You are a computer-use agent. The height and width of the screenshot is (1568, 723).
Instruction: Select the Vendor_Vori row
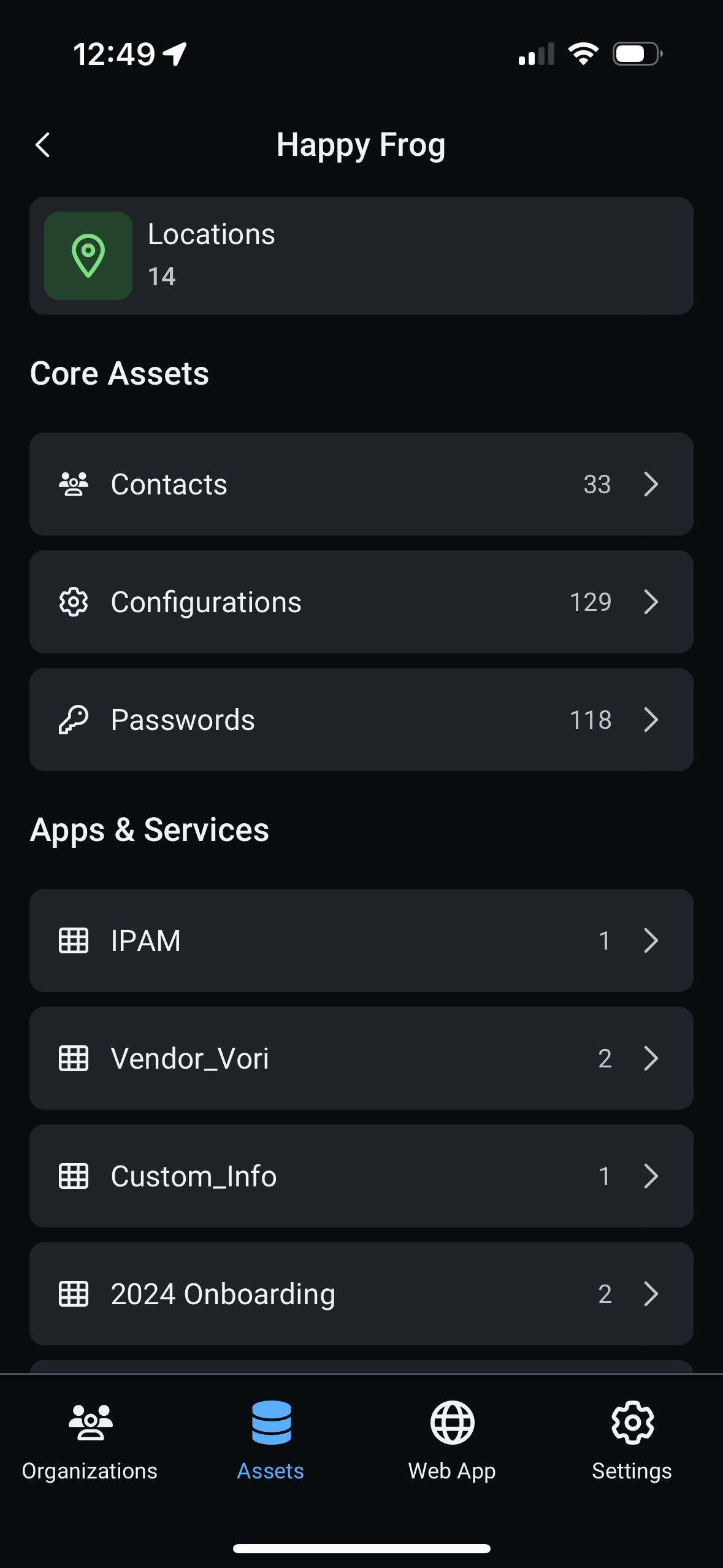[x=361, y=1058]
